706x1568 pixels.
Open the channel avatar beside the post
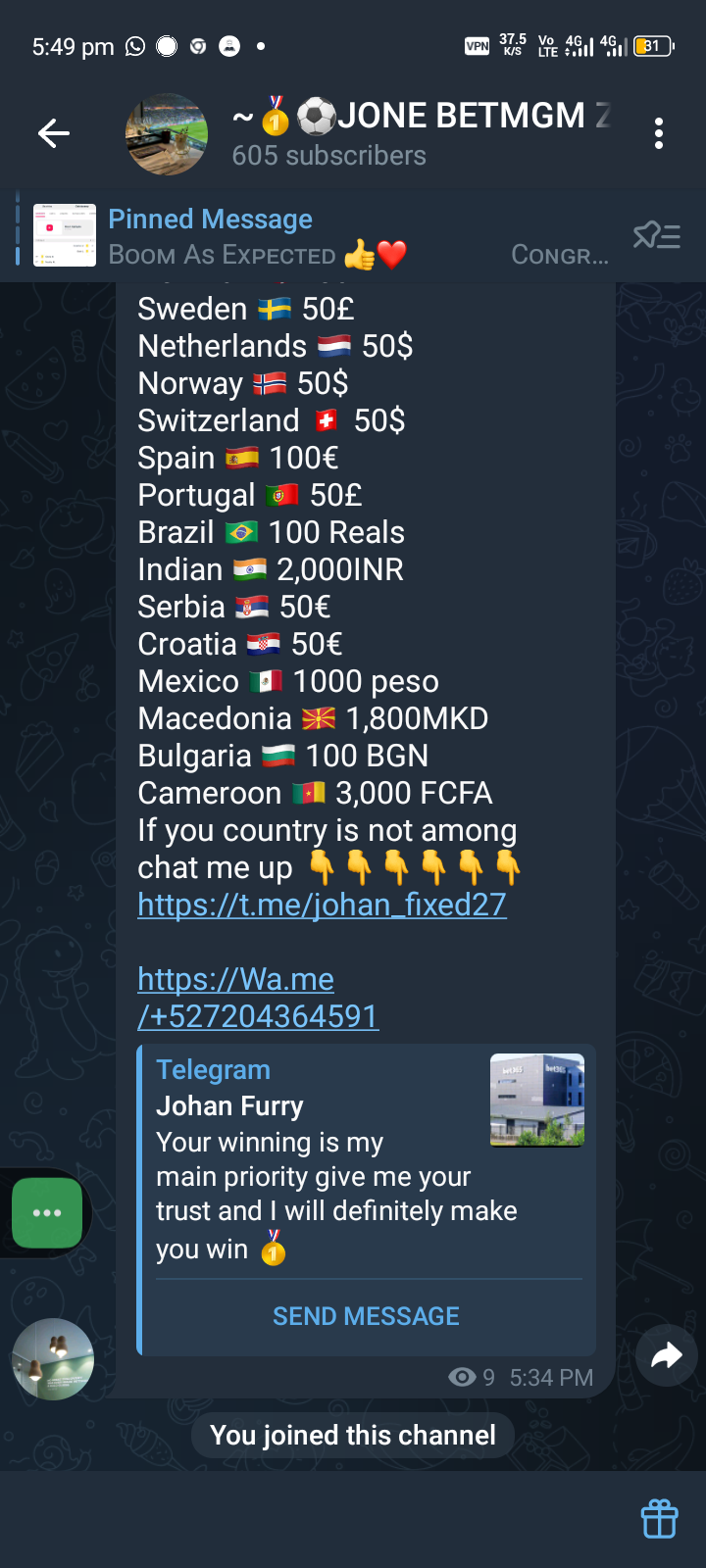click(x=53, y=1359)
